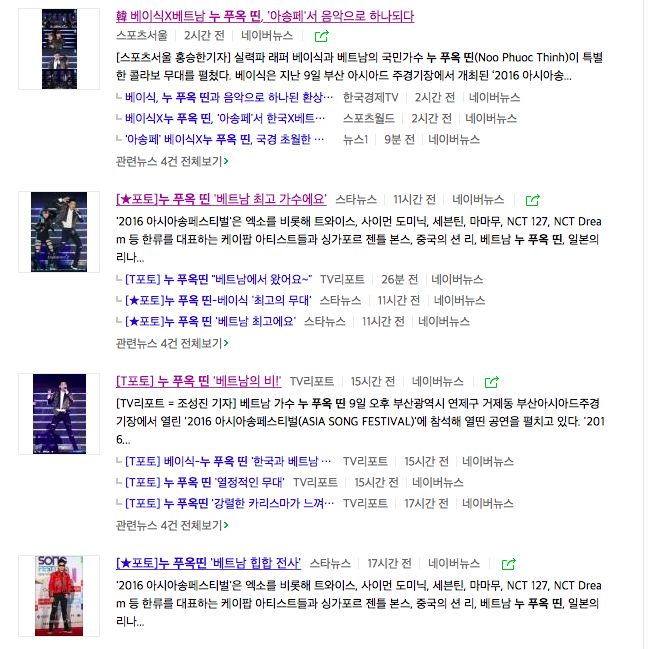Share the '베트남 힙합 전사' article
This screenshot has width=651, height=649.
(508, 564)
